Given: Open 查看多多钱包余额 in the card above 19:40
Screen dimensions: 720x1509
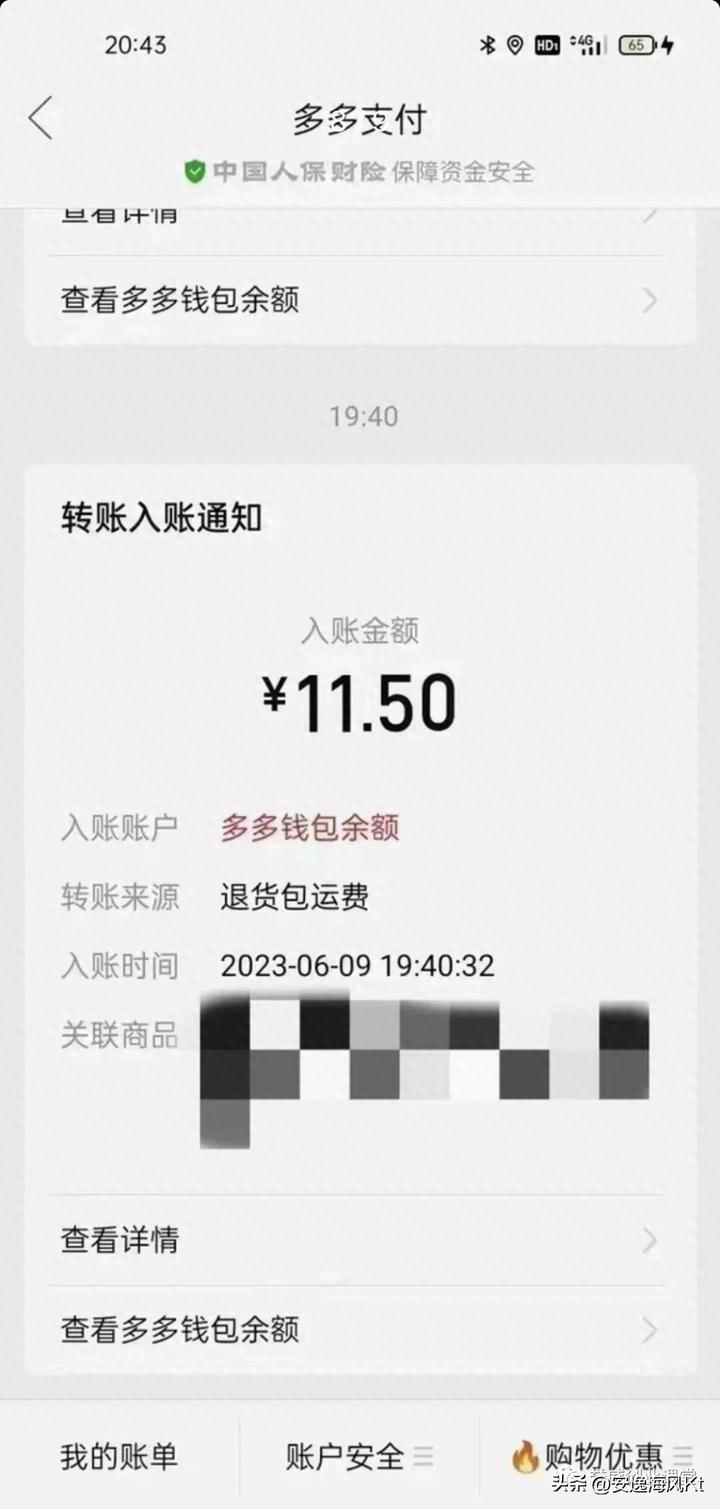Looking at the screenshot, I should [360, 300].
